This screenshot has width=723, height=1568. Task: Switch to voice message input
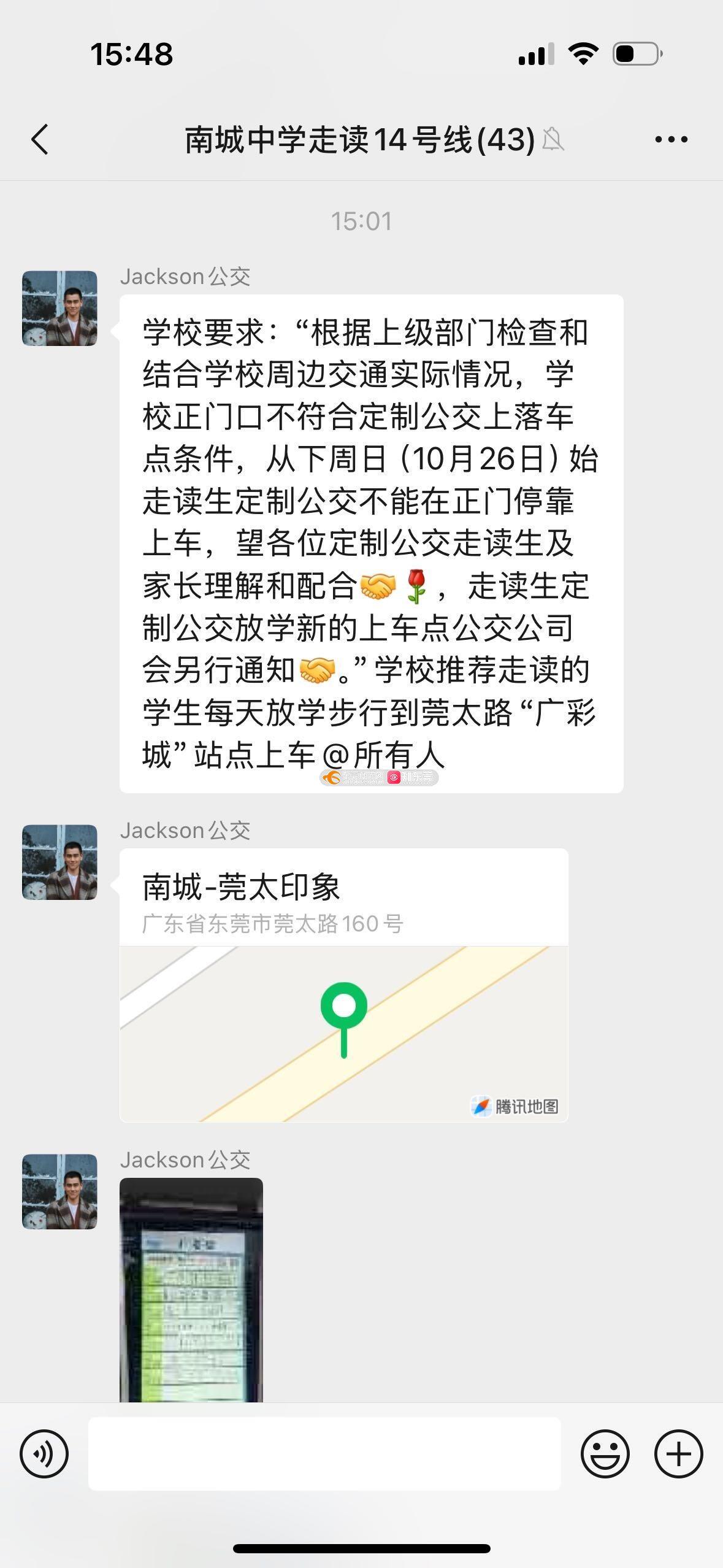point(44,1453)
